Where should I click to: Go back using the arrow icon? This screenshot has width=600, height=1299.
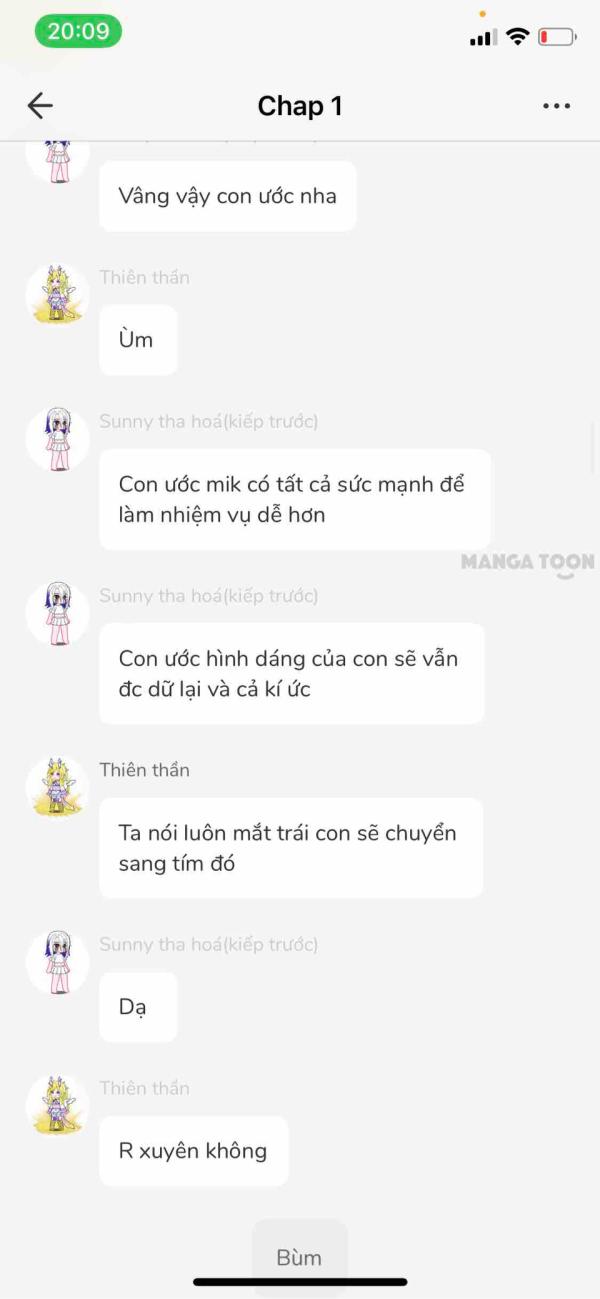tap(40, 106)
